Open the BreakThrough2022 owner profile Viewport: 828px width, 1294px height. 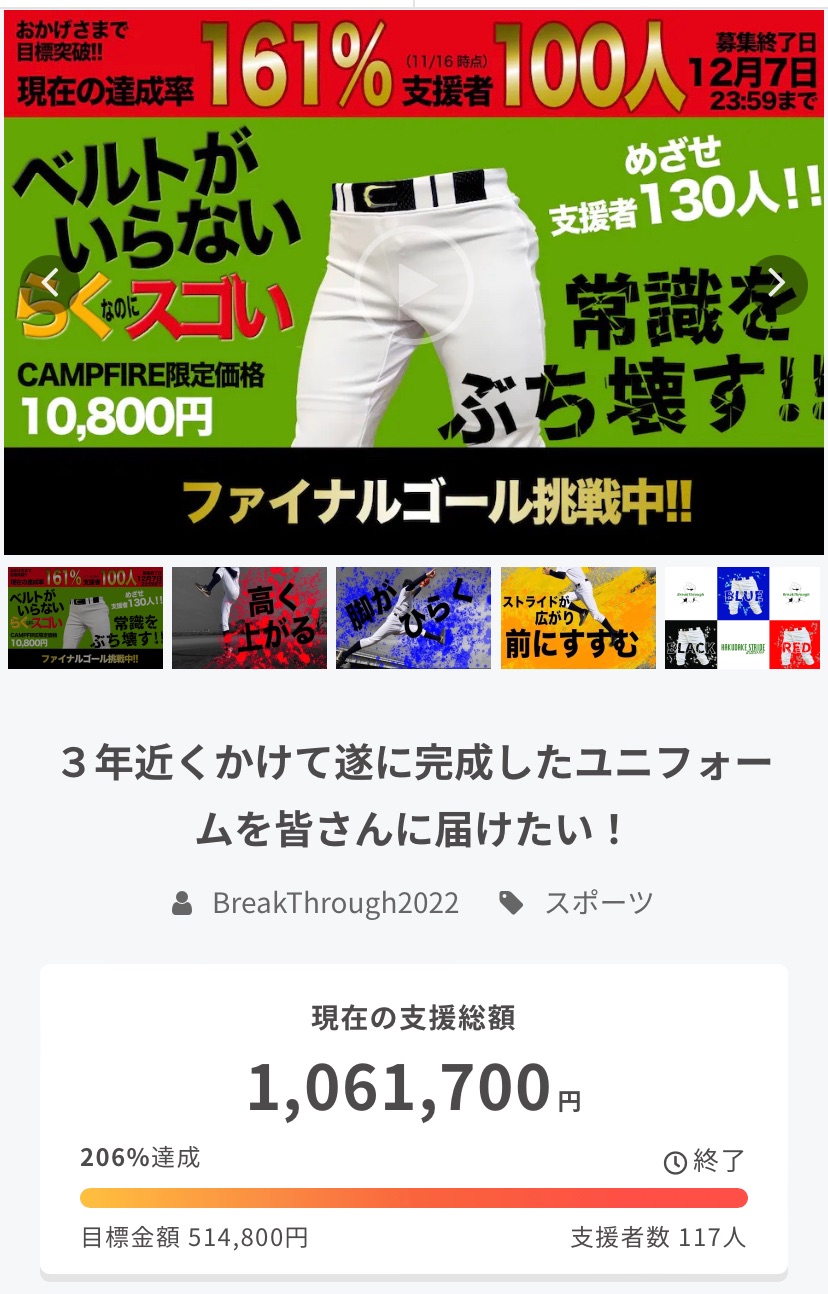pyautogui.click(x=335, y=903)
